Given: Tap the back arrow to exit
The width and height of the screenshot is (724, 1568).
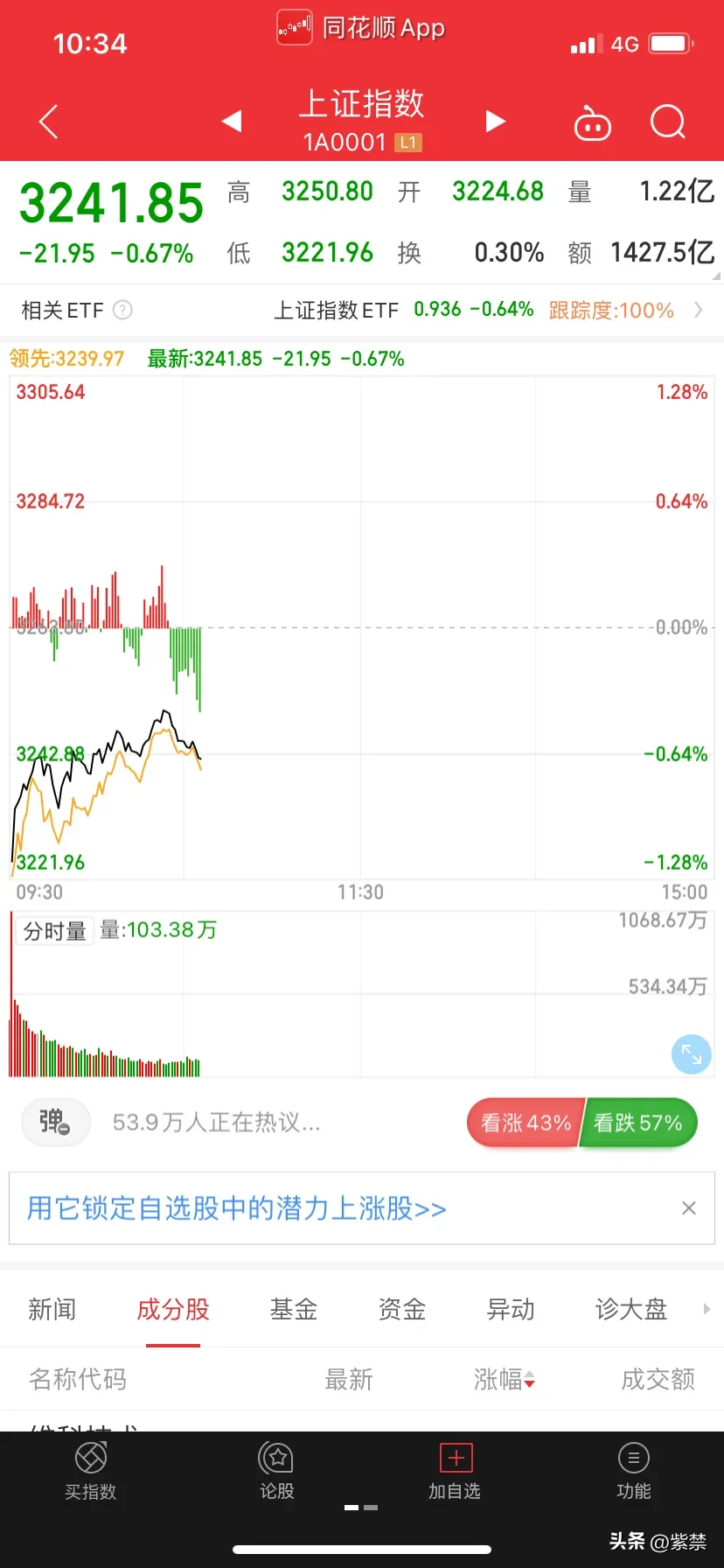Looking at the screenshot, I should [x=48, y=122].
